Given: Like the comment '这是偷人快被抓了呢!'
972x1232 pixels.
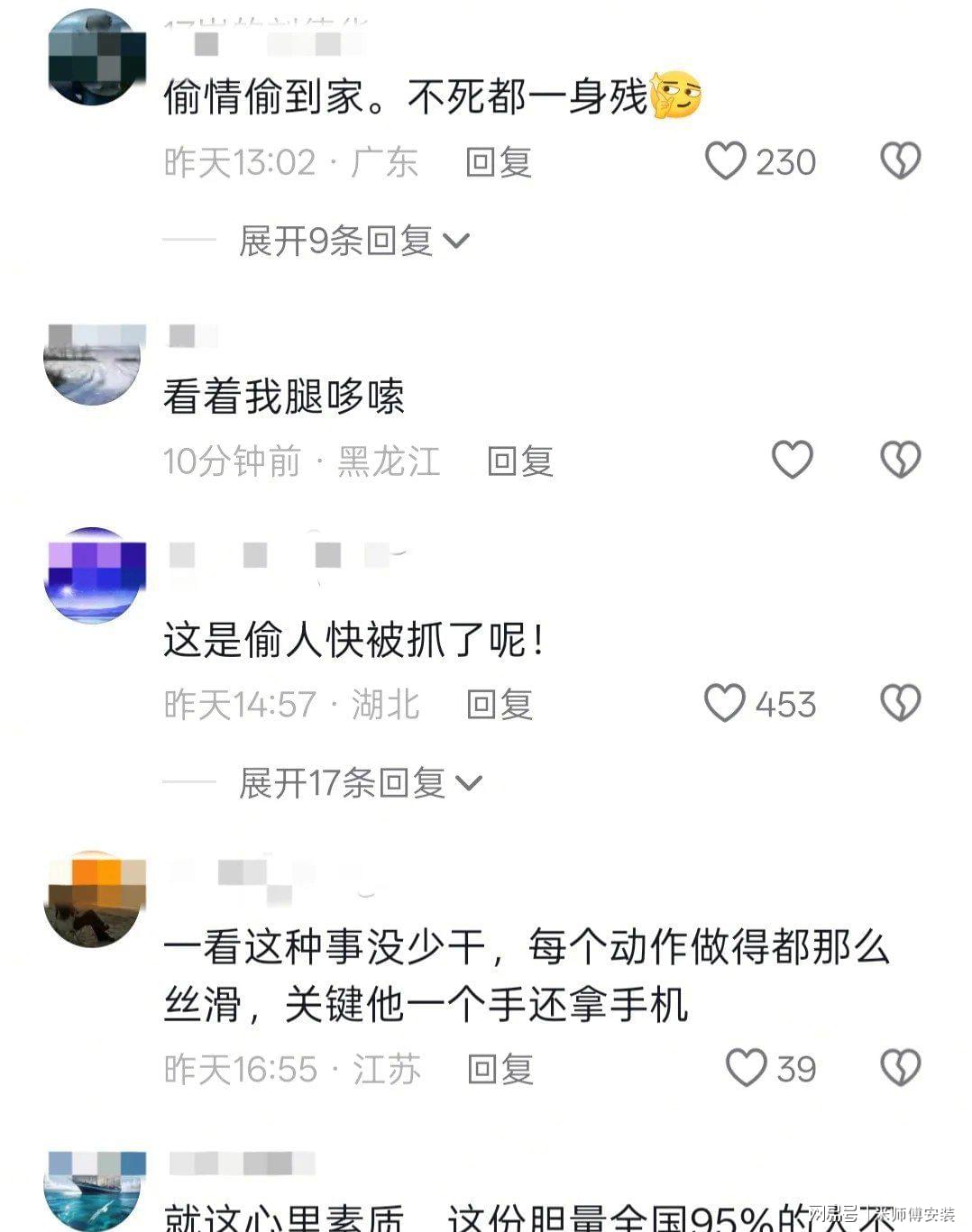Looking at the screenshot, I should click(725, 704).
